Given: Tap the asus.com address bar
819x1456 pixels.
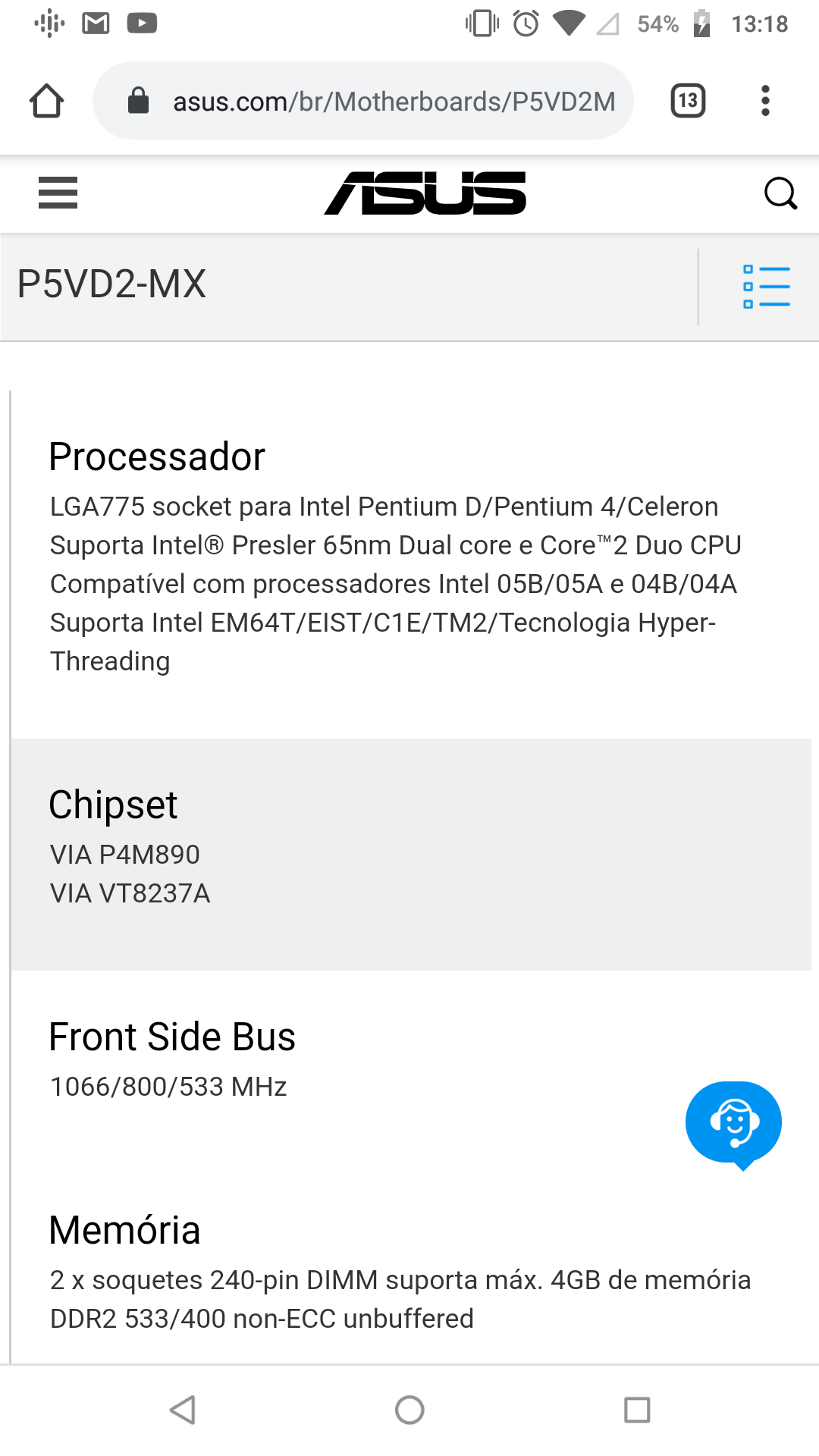Looking at the screenshot, I should [x=363, y=101].
